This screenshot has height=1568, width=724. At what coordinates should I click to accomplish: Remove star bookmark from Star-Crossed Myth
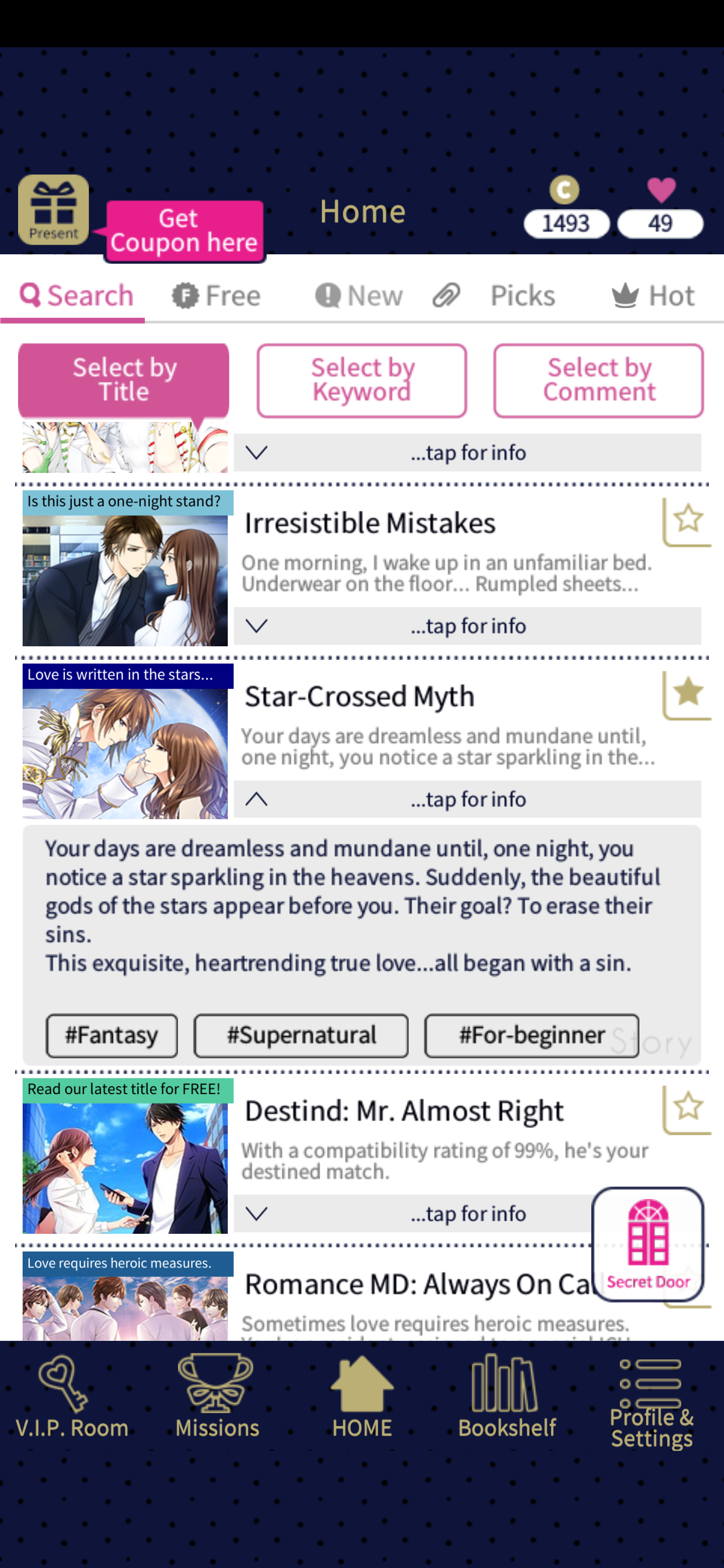coord(687,695)
